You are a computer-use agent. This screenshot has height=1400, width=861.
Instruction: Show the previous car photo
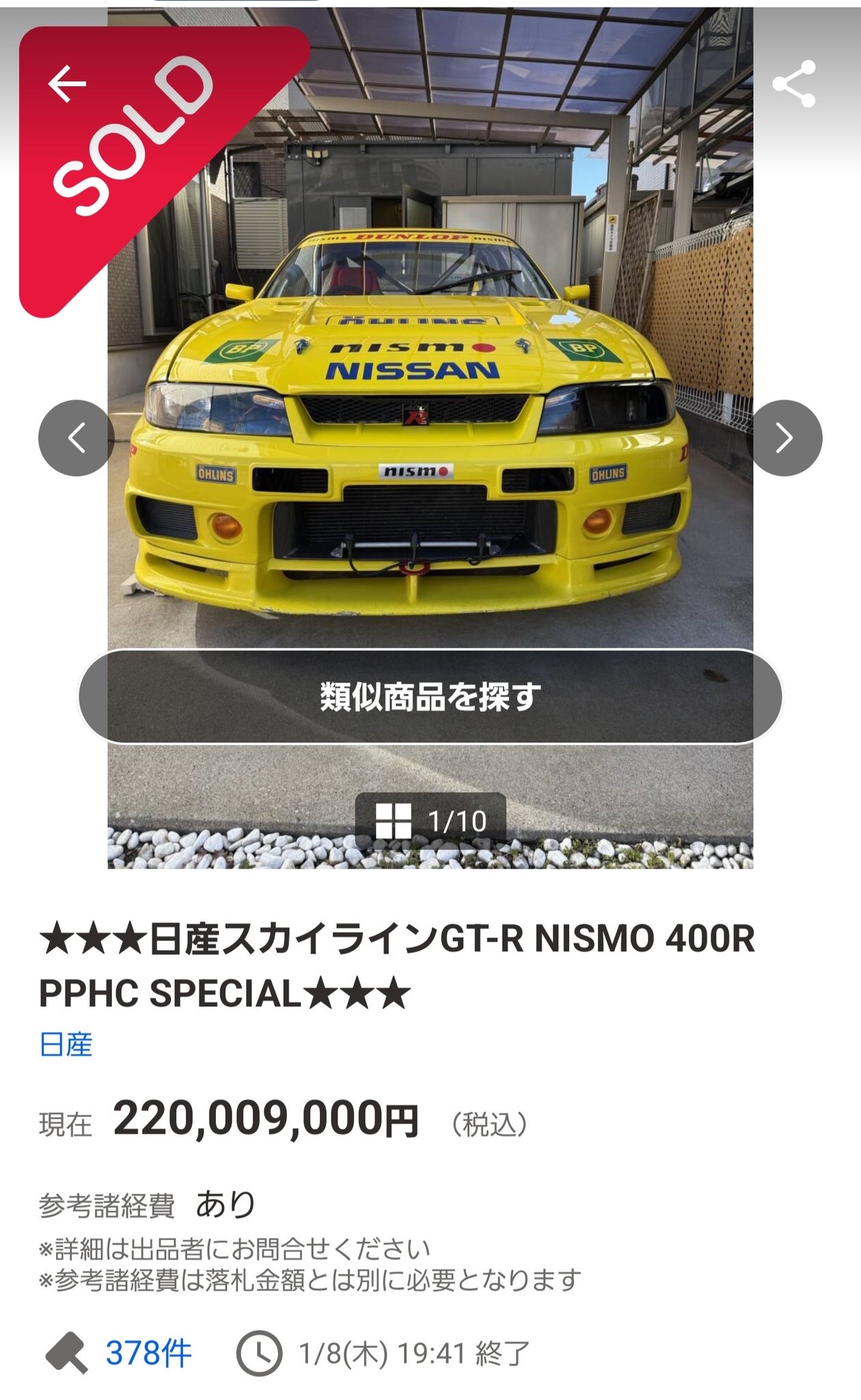[77, 438]
